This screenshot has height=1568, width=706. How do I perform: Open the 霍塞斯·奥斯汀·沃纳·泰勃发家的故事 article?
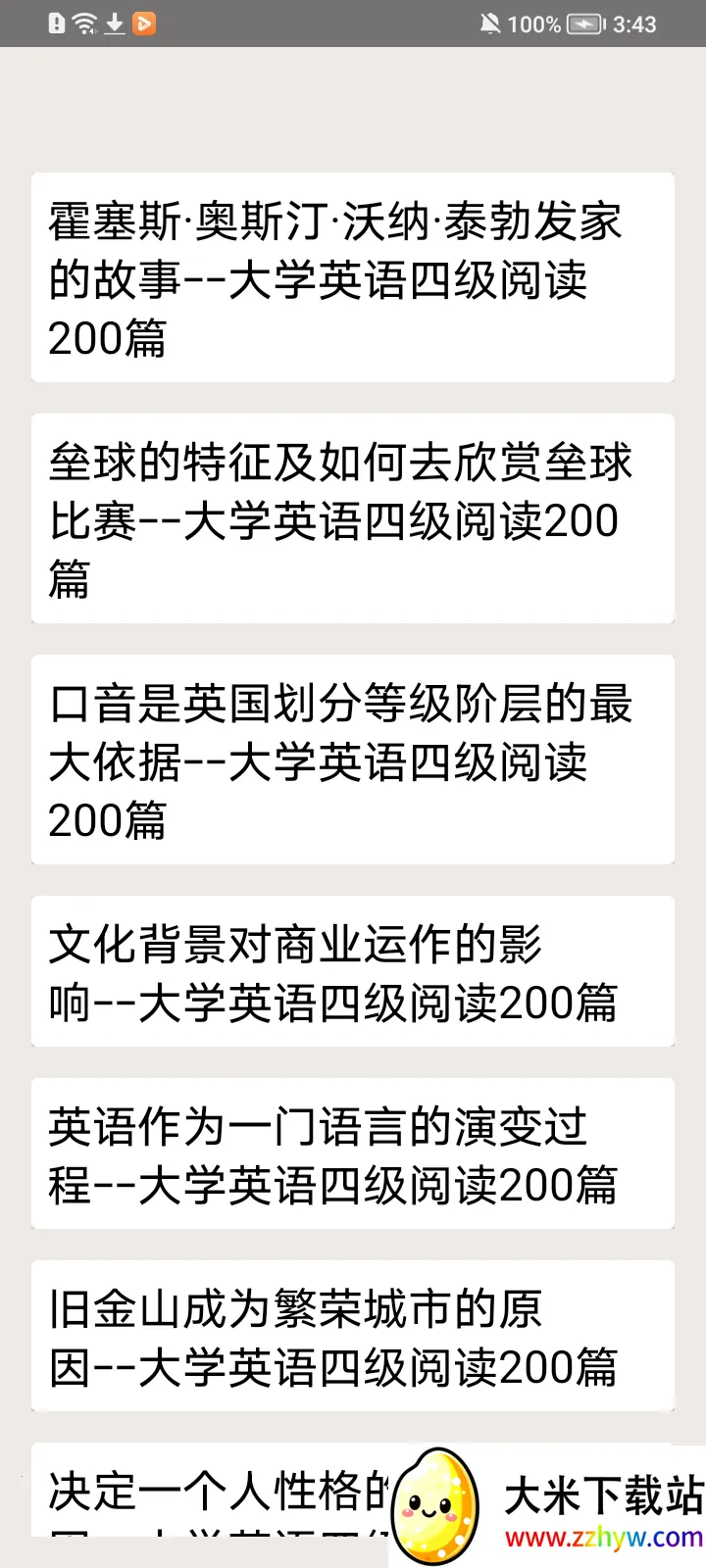pos(352,278)
